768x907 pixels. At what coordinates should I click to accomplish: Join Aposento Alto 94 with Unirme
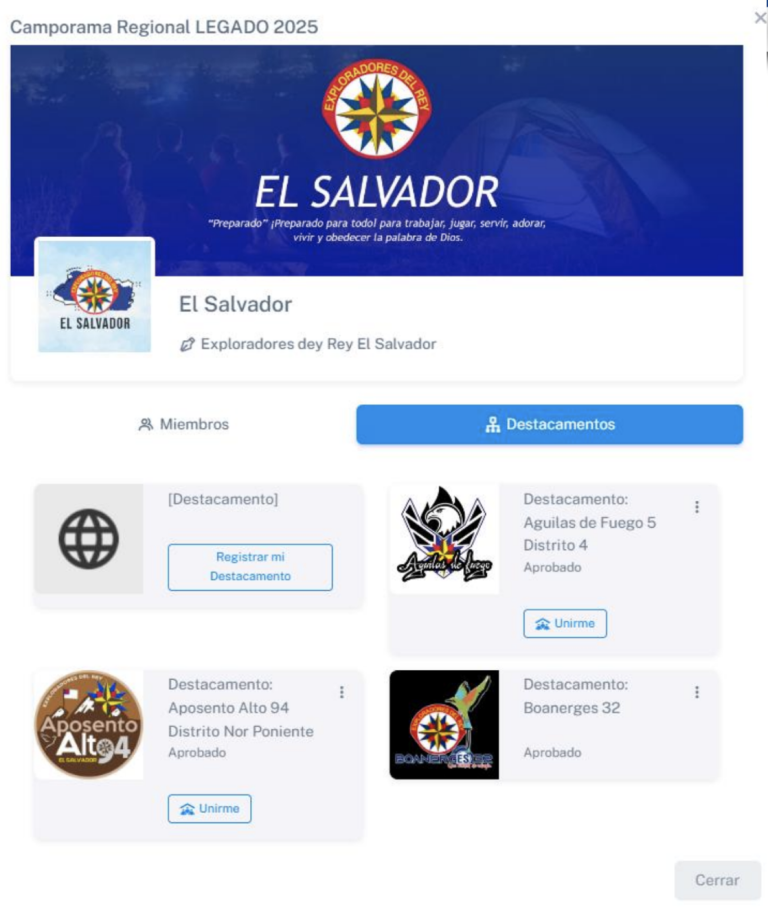click(210, 808)
